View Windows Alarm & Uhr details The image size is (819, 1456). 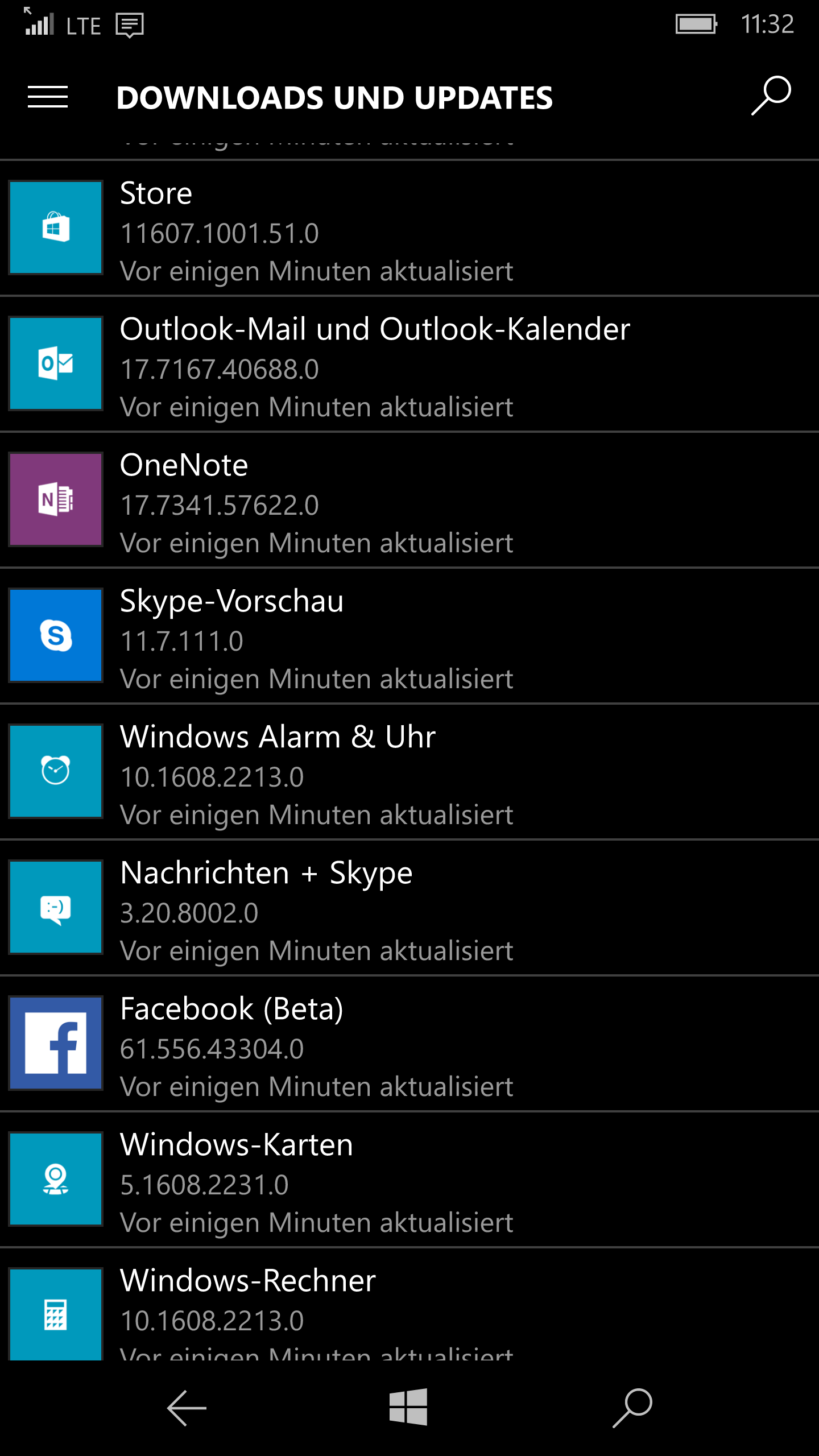tap(409, 772)
